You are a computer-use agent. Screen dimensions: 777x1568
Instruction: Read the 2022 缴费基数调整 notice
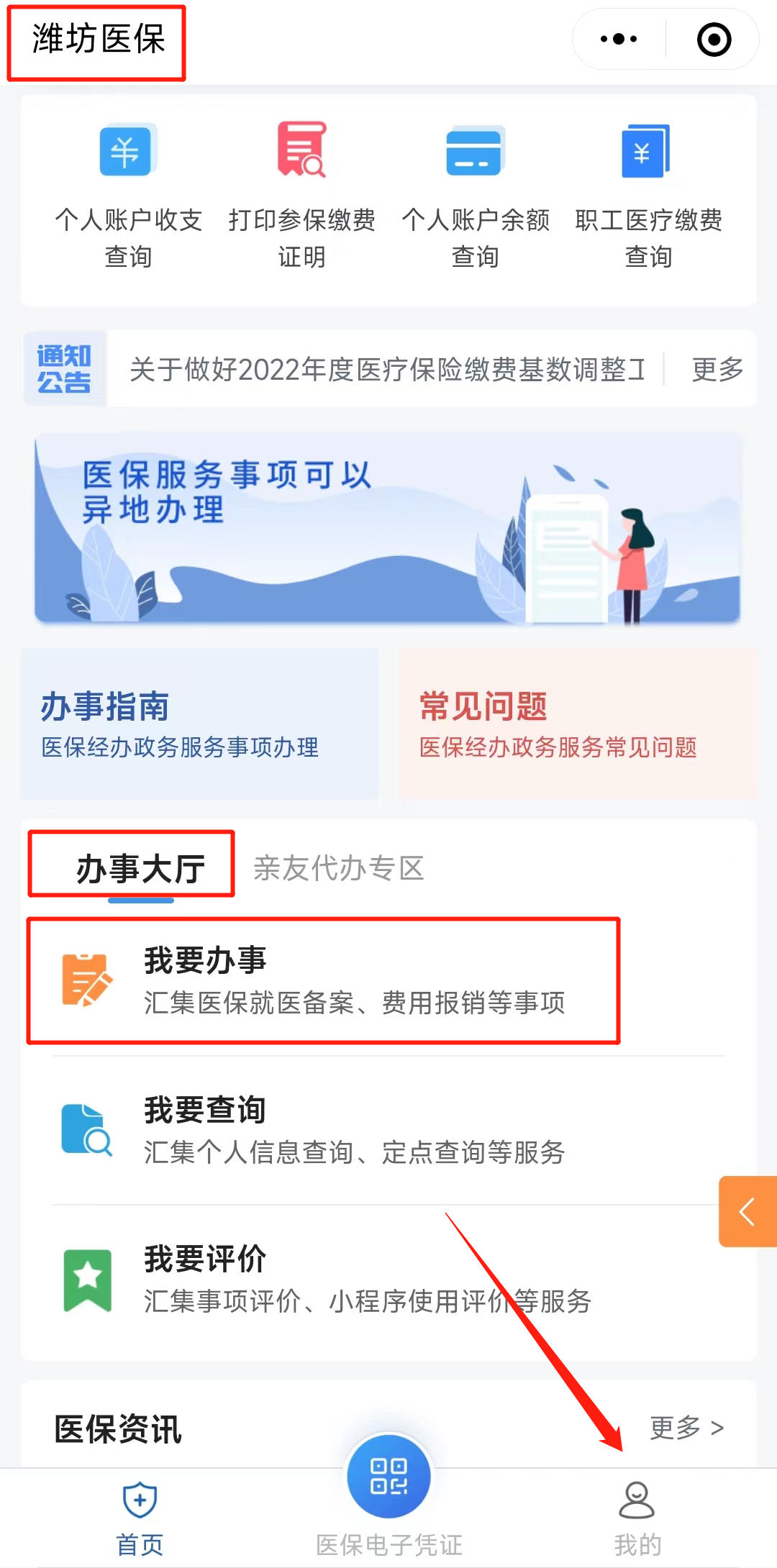387,370
